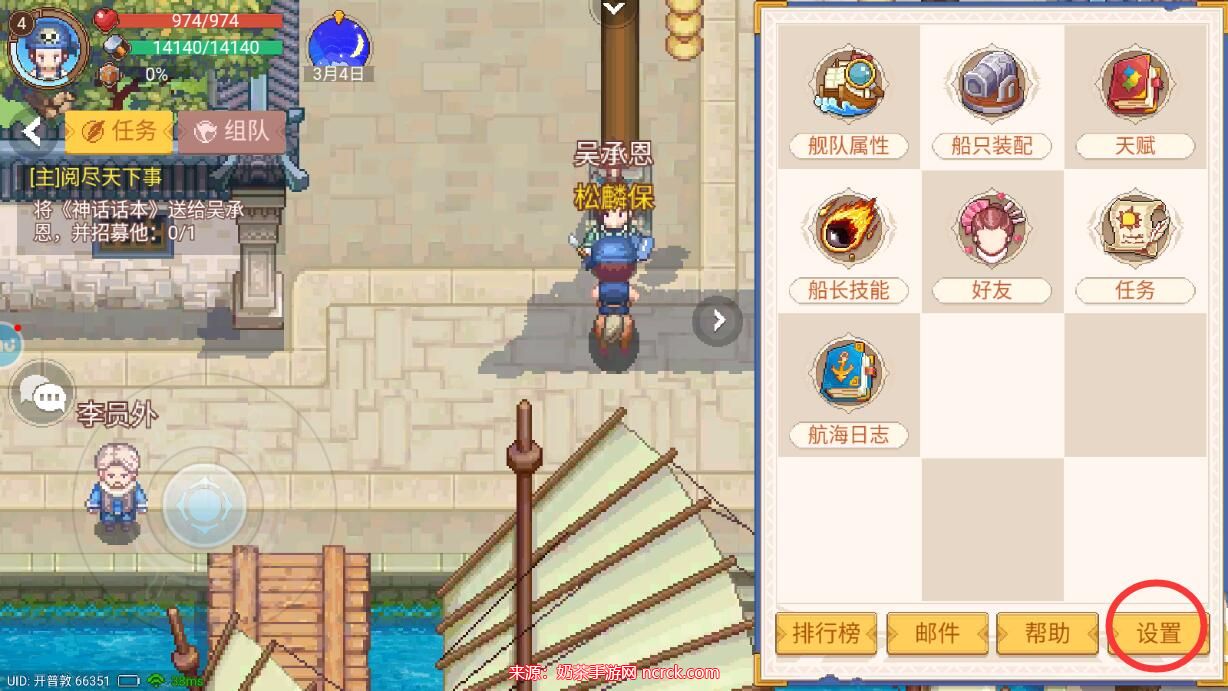Expand the top dropdown chevron
This screenshot has width=1228, height=691.
613,10
